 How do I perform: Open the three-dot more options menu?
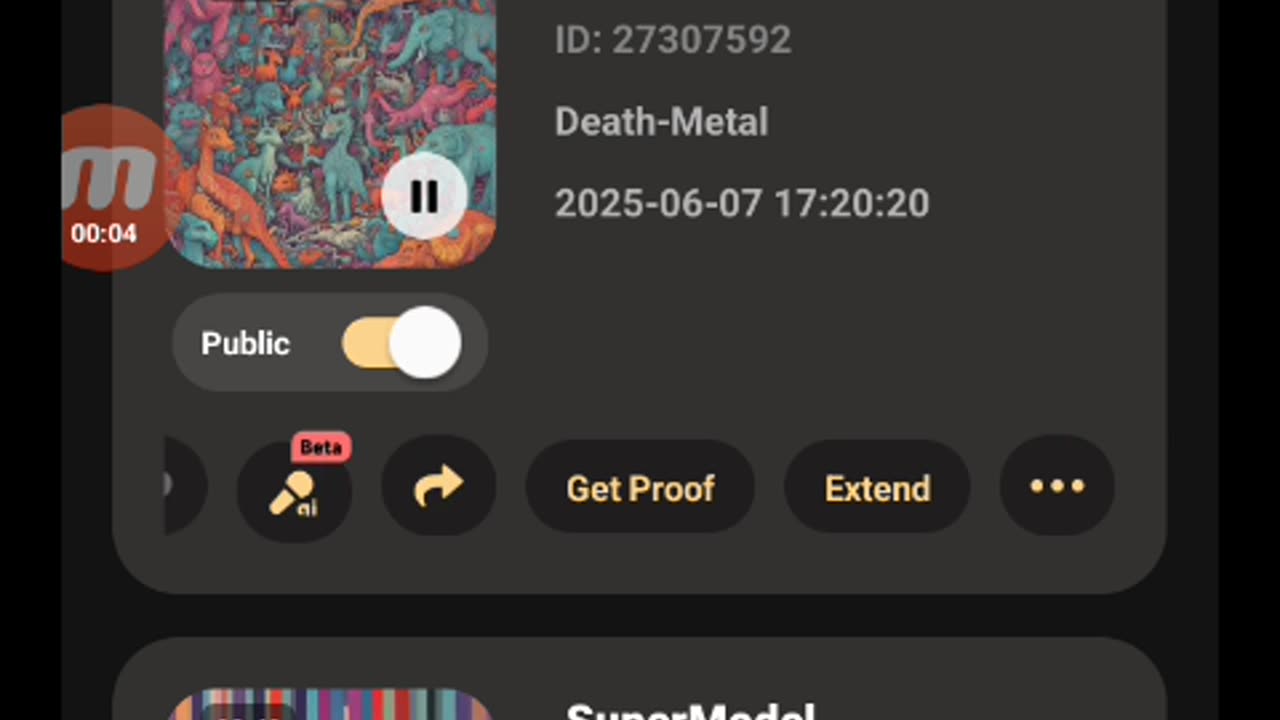click(x=1057, y=487)
